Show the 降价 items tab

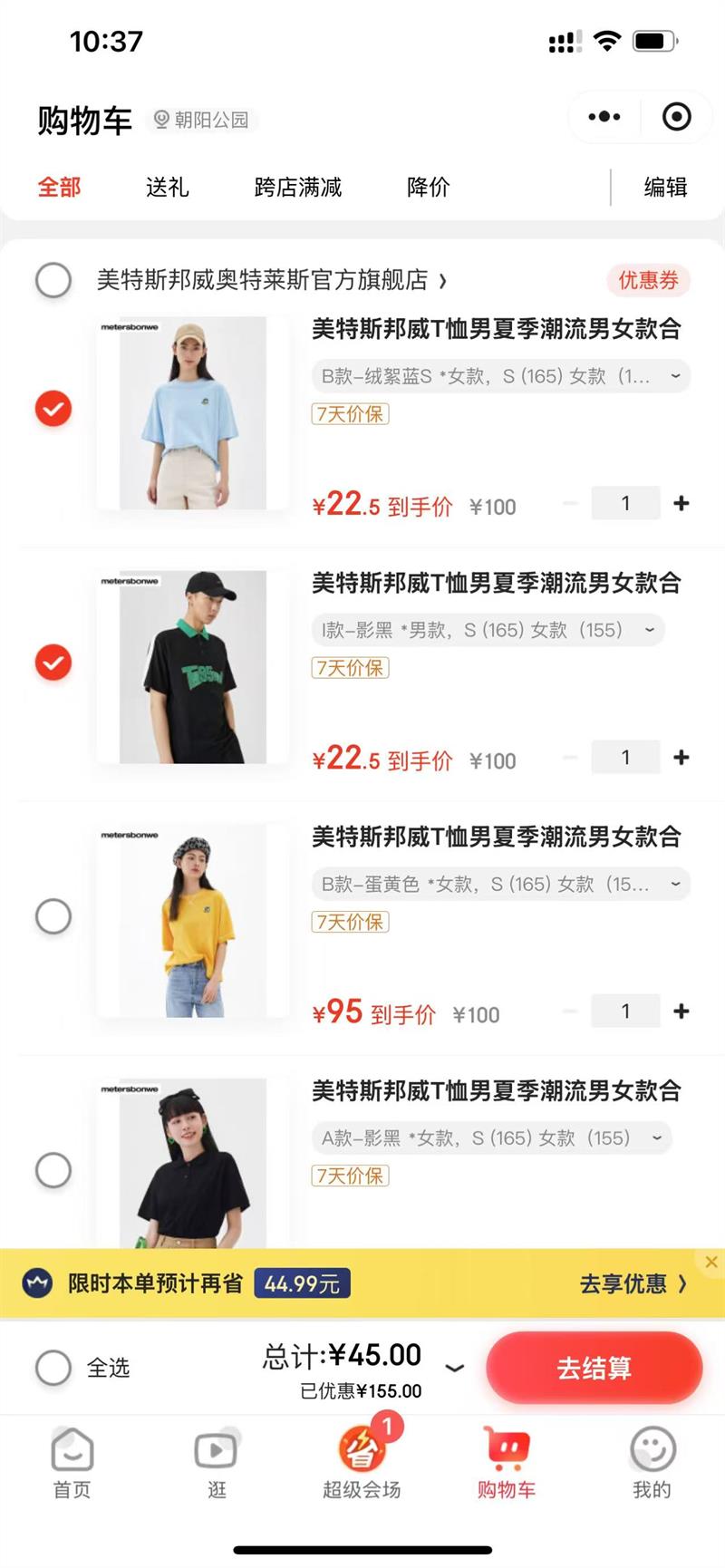428,187
